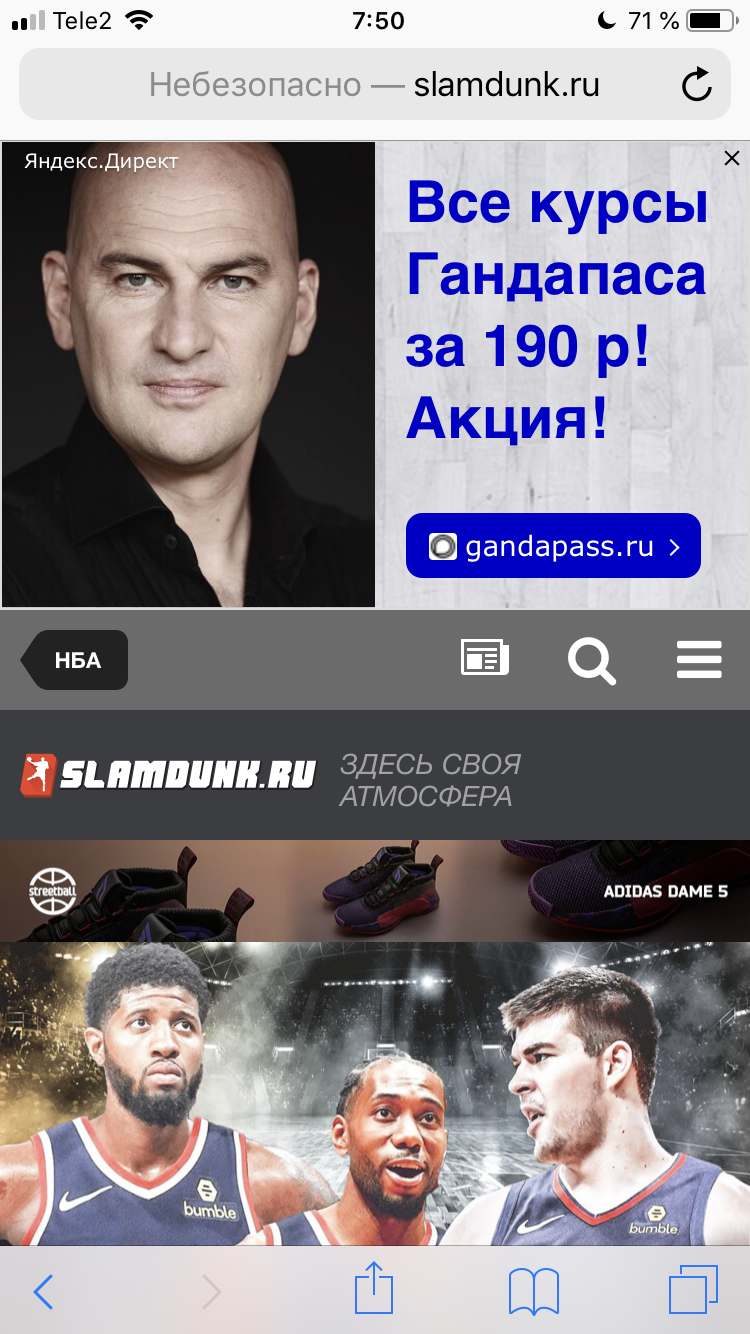The height and width of the screenshot is (1334, 750).
Task: Show open tabs in Safari
Action: coord(693,1290)
